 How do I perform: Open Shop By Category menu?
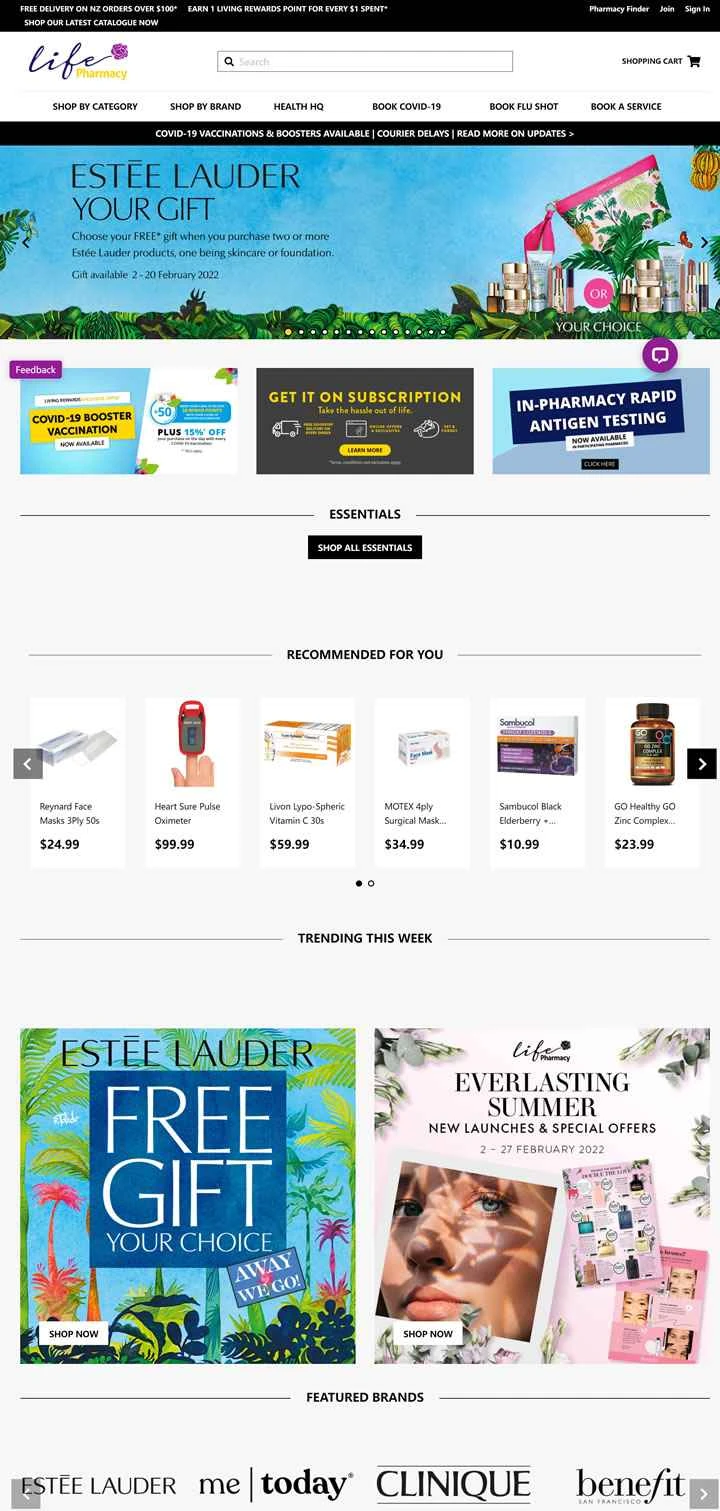95,106
